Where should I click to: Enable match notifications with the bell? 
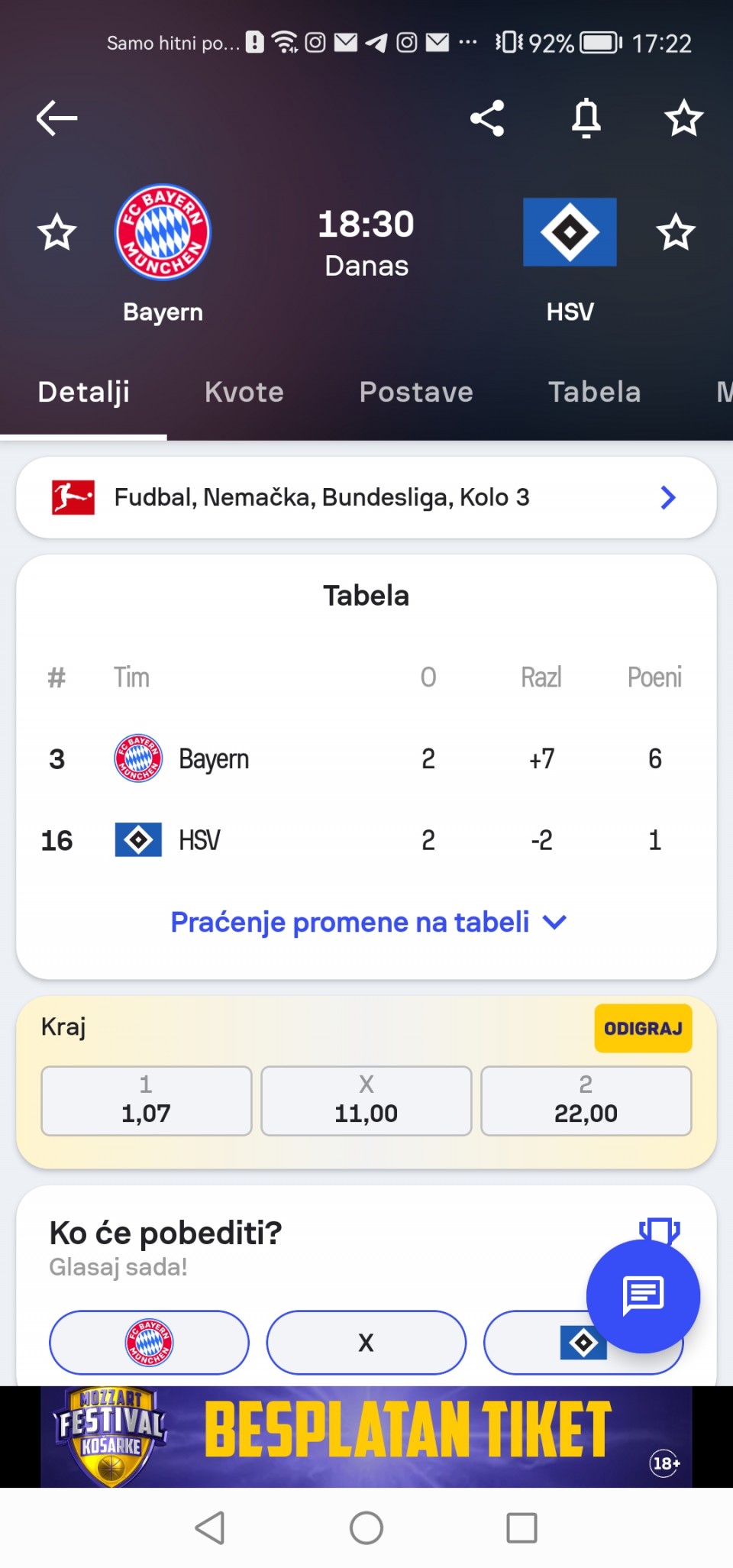point(586,118)
